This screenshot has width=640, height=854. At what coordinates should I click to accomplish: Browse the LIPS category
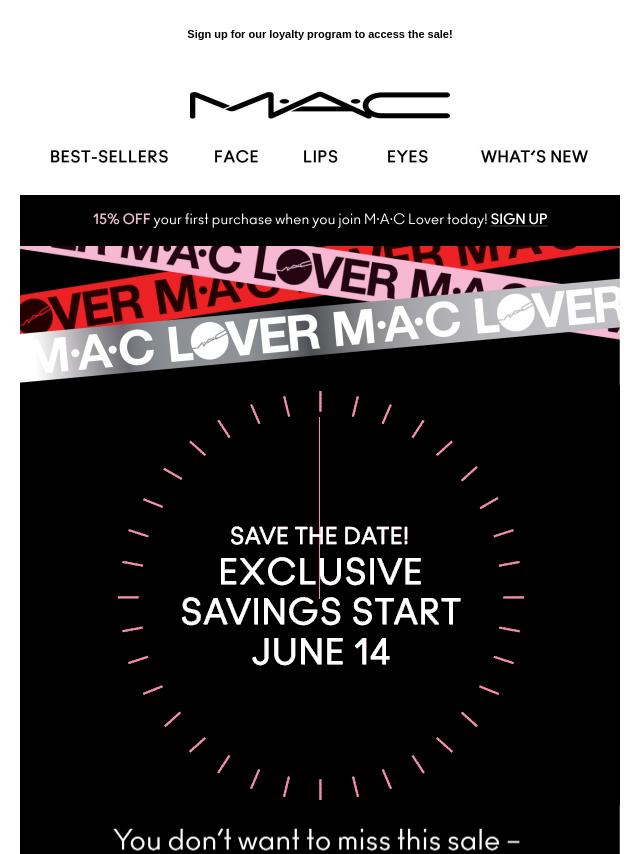click(x=320, y=157)
